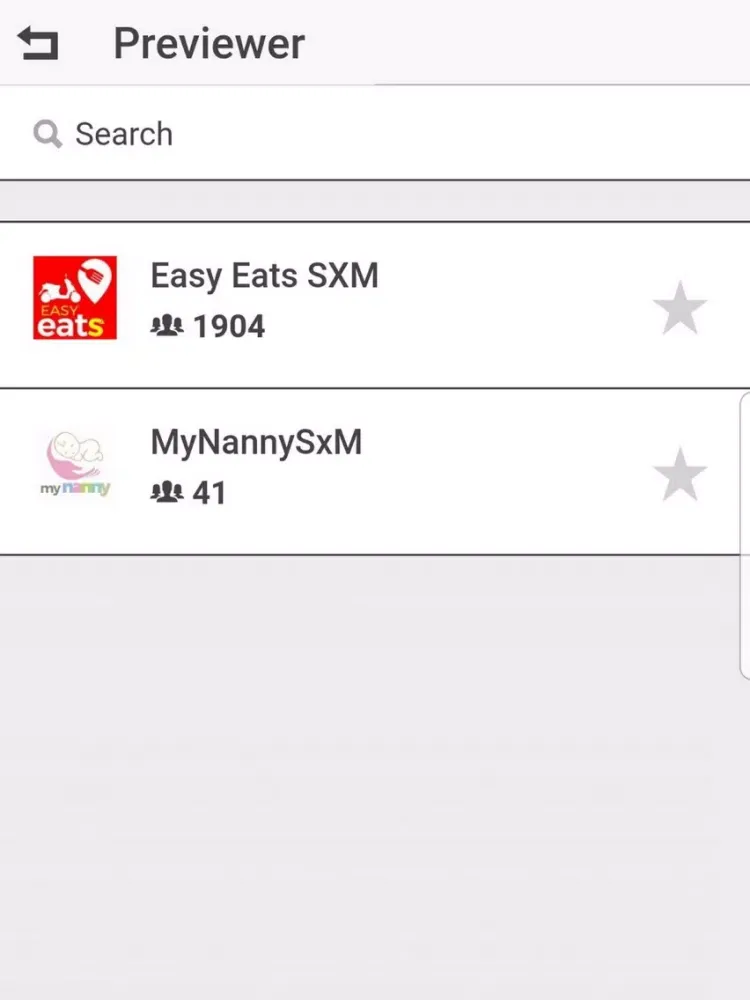Focus the Search field

(375, 134)
